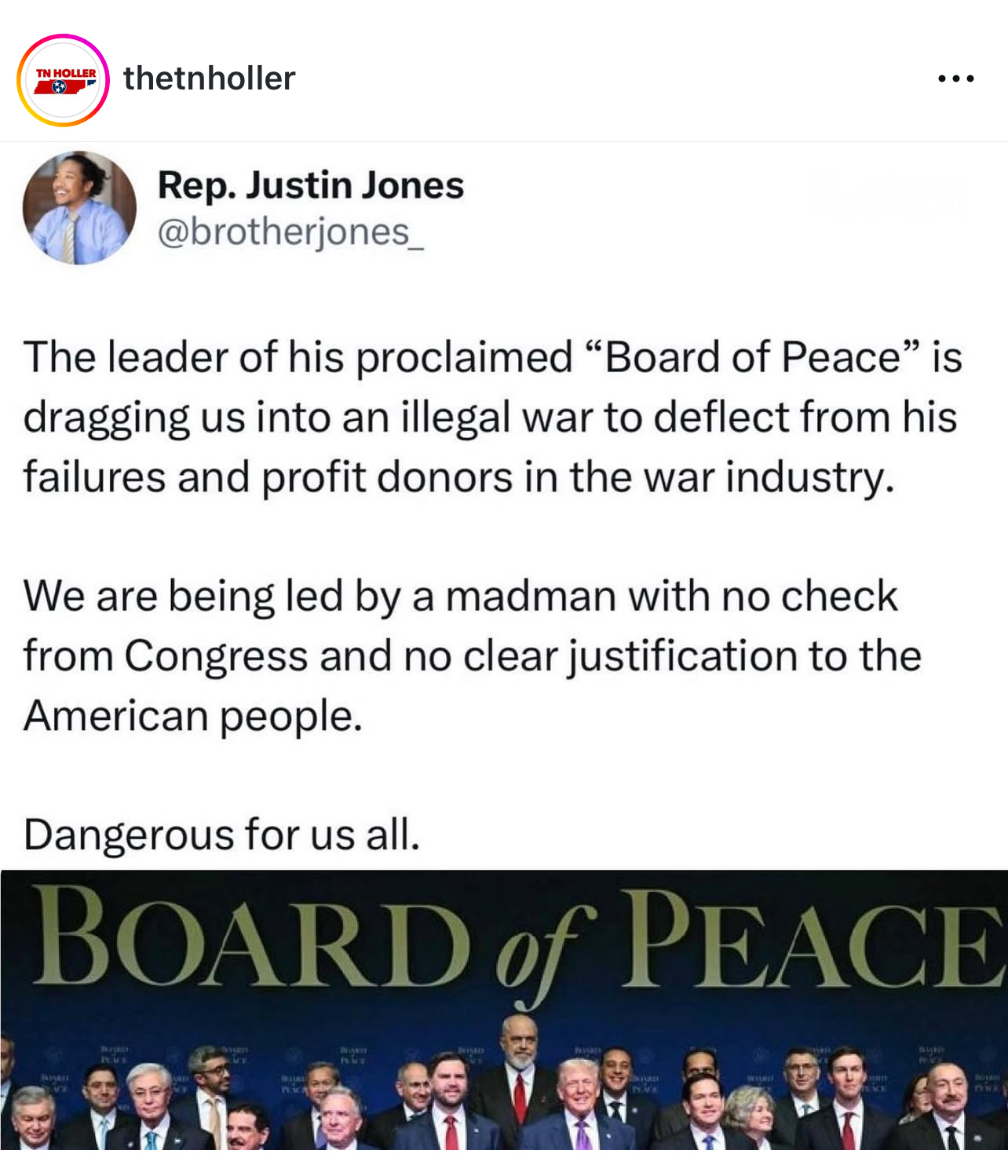View thetnholler's story from the avatar
The width and height of the screenshot is (1008, 1176).
click(63, 80)
